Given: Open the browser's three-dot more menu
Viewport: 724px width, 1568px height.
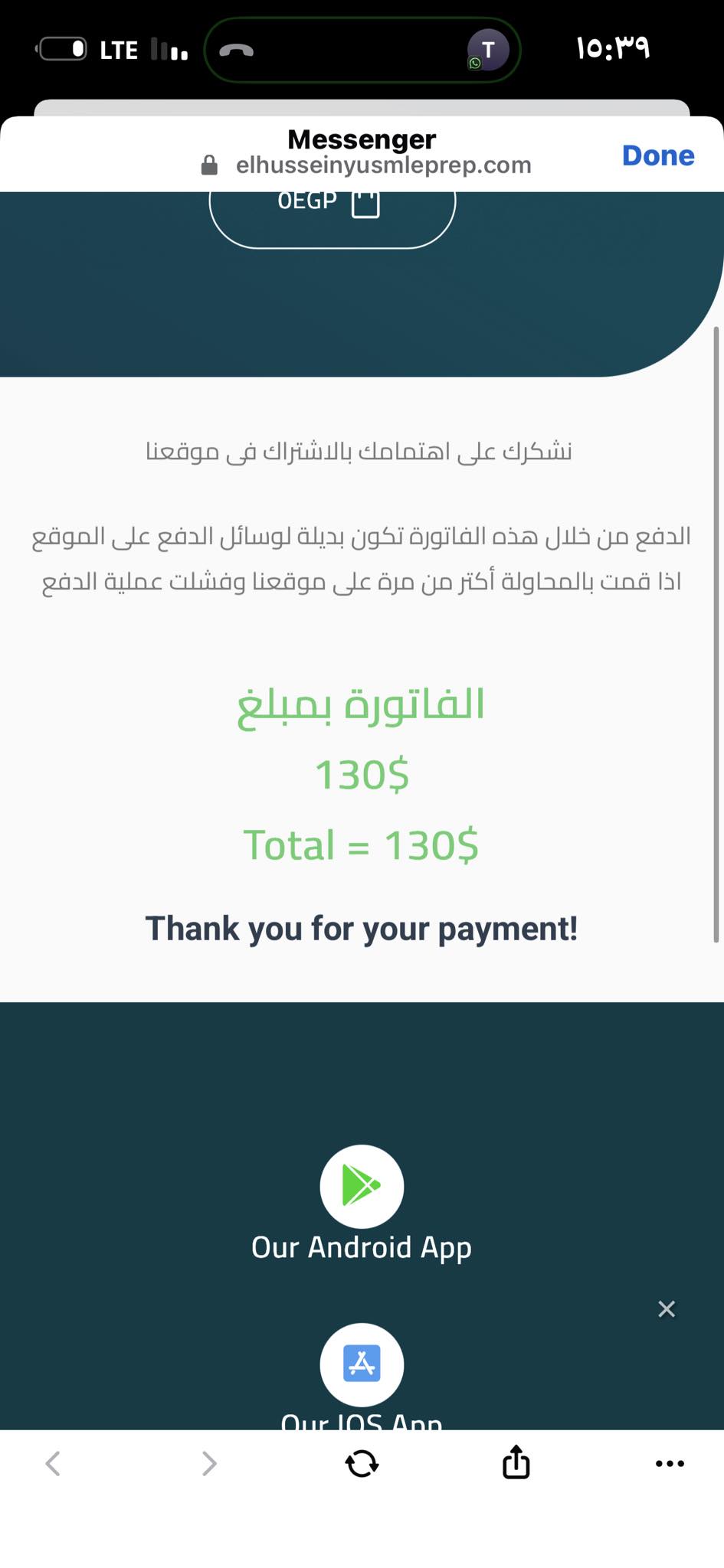Looking at the screenshot, I should pos(670,1463).
